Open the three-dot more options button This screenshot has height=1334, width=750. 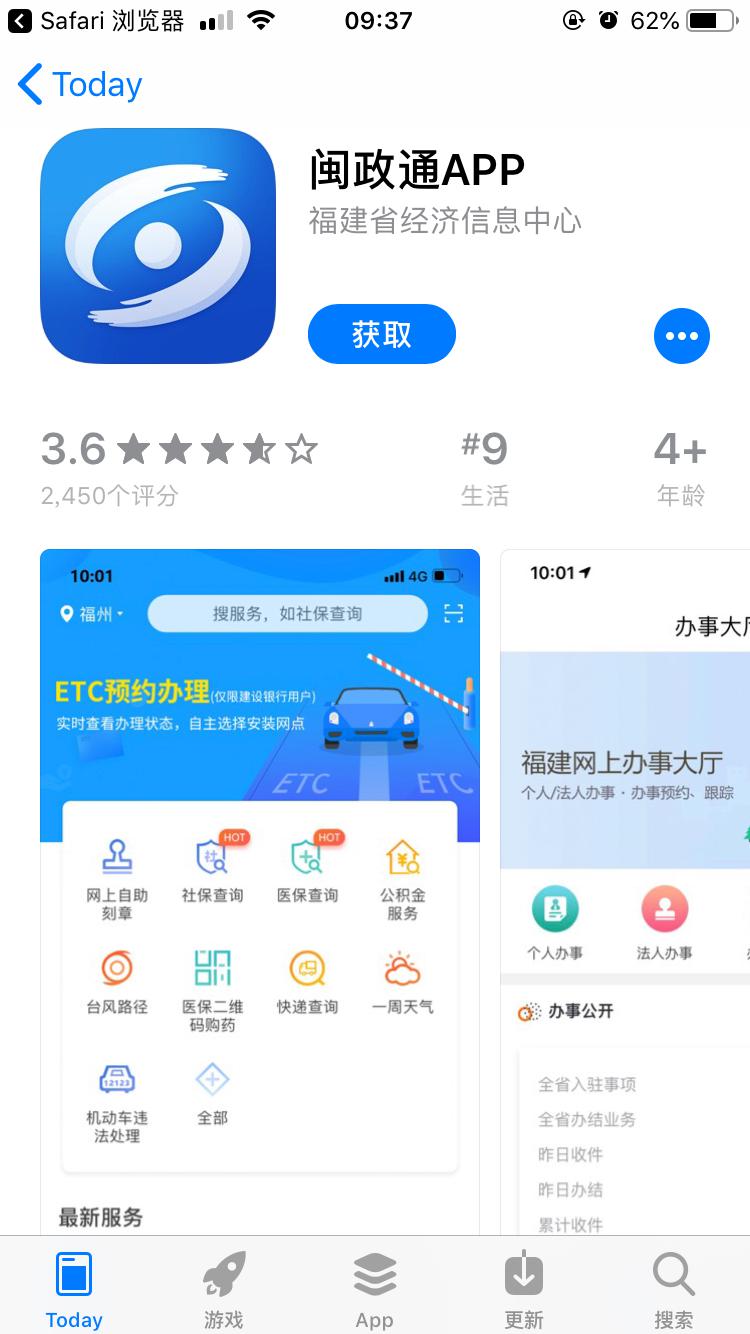coord(682,336)
